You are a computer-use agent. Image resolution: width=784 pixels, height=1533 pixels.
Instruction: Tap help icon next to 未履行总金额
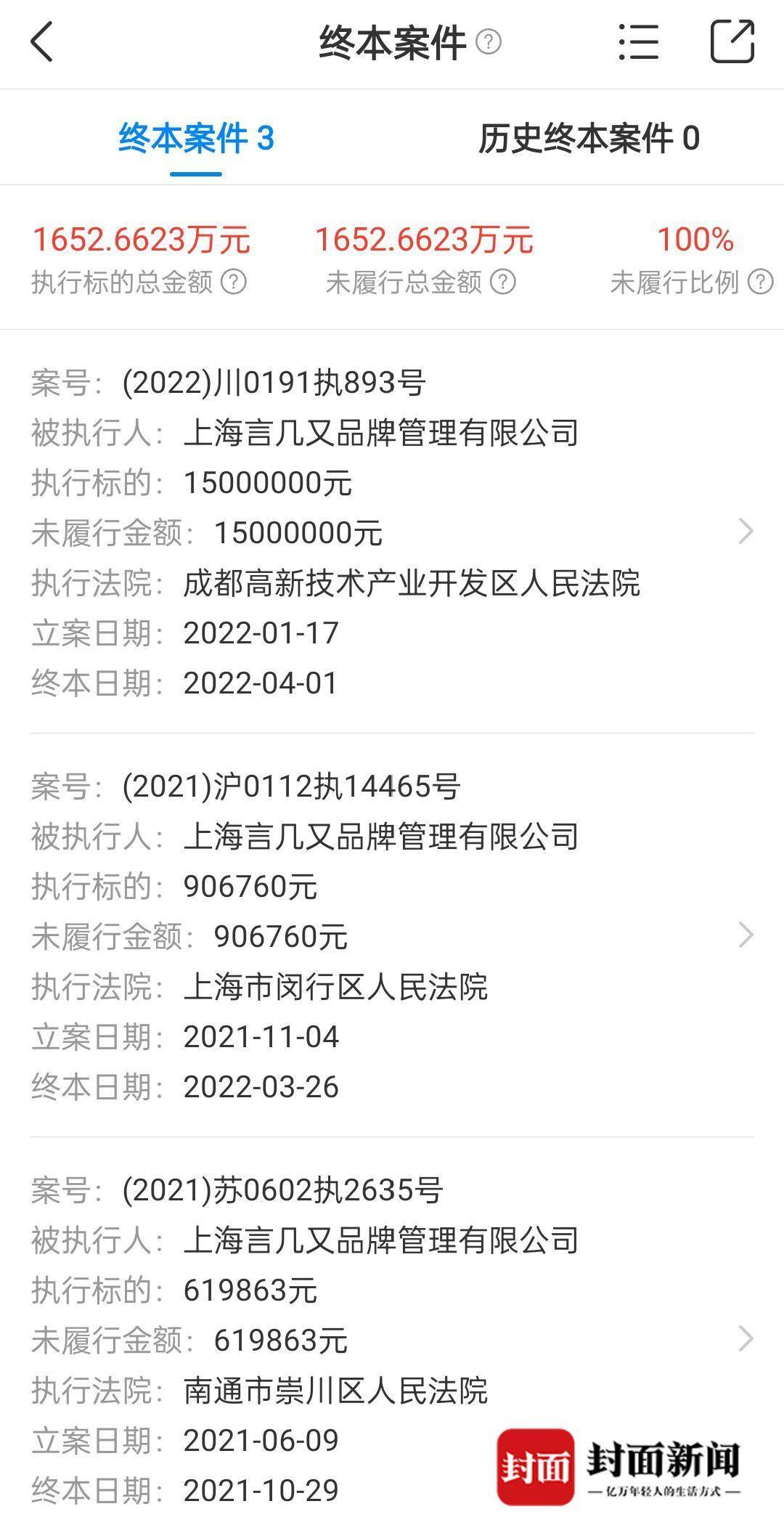[x=503, y=282]
